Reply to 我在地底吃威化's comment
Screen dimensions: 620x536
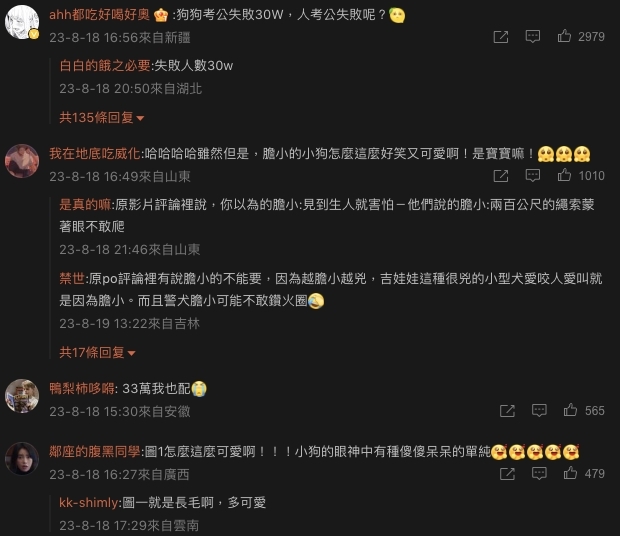[x=534, y=175]
